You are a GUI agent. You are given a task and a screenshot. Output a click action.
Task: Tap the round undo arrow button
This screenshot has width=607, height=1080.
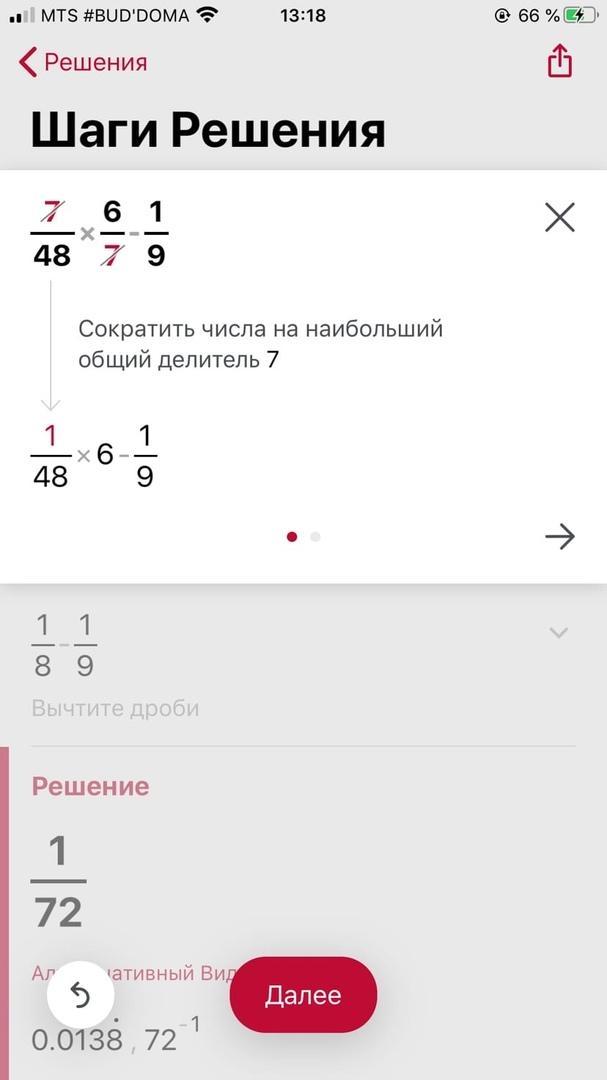pos(81,995)
